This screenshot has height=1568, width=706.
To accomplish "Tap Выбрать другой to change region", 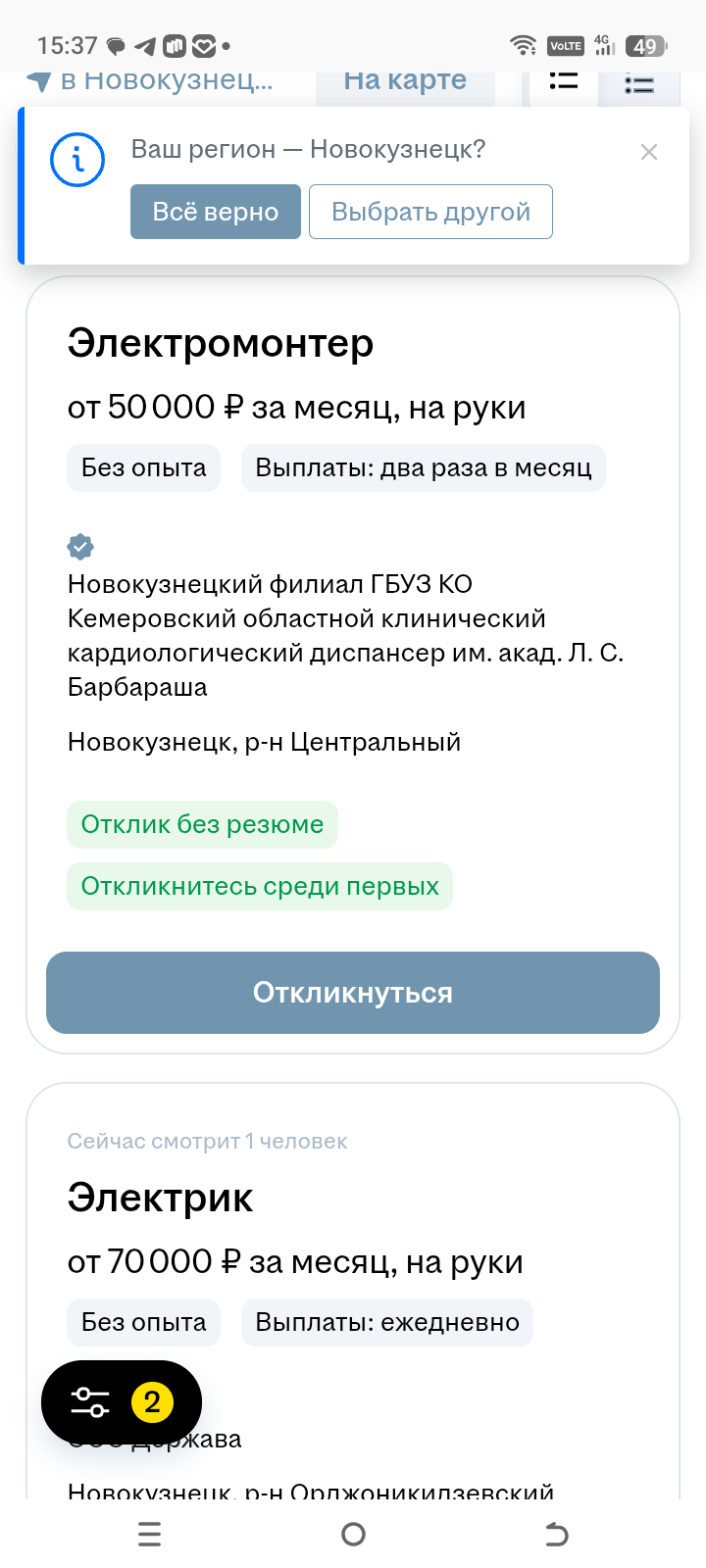I will point(430,212).
